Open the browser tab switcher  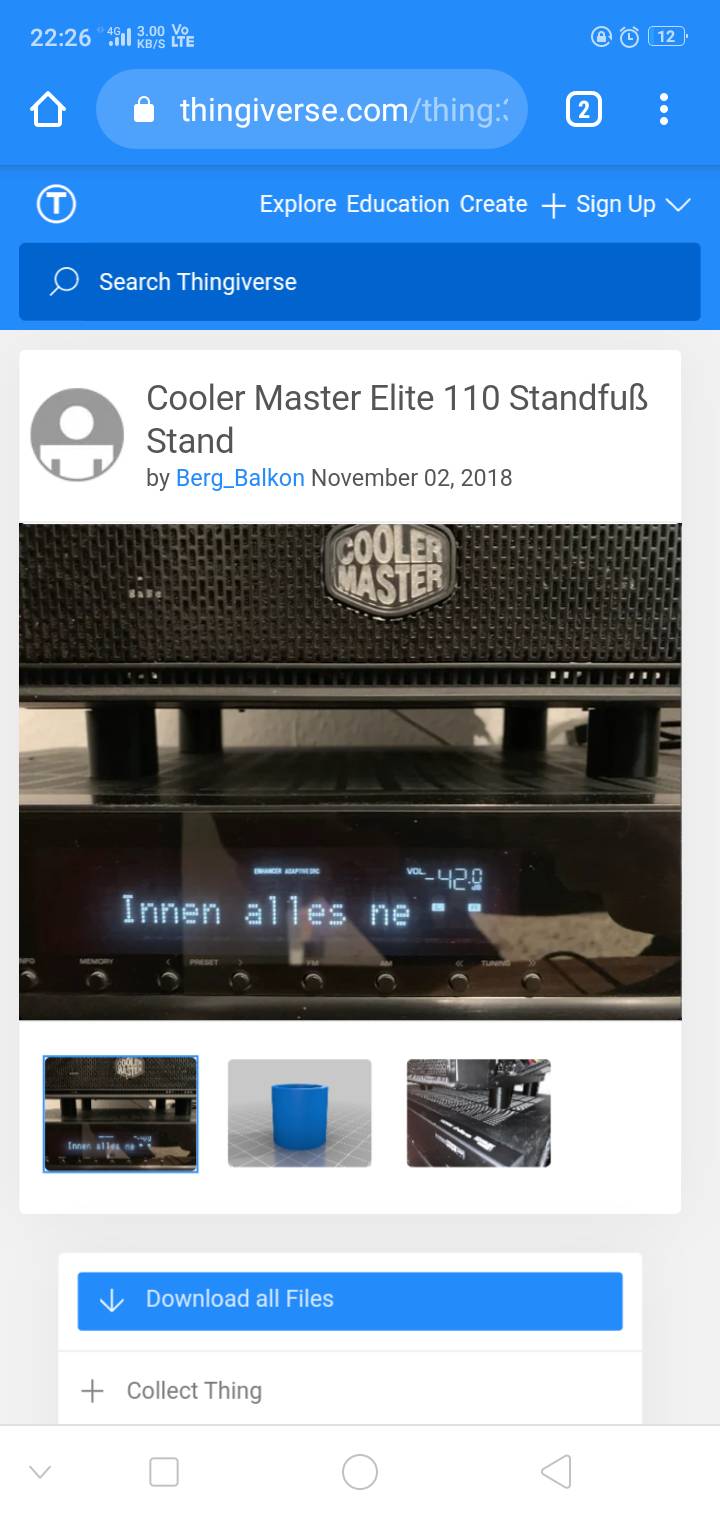(x=584, y=110)
